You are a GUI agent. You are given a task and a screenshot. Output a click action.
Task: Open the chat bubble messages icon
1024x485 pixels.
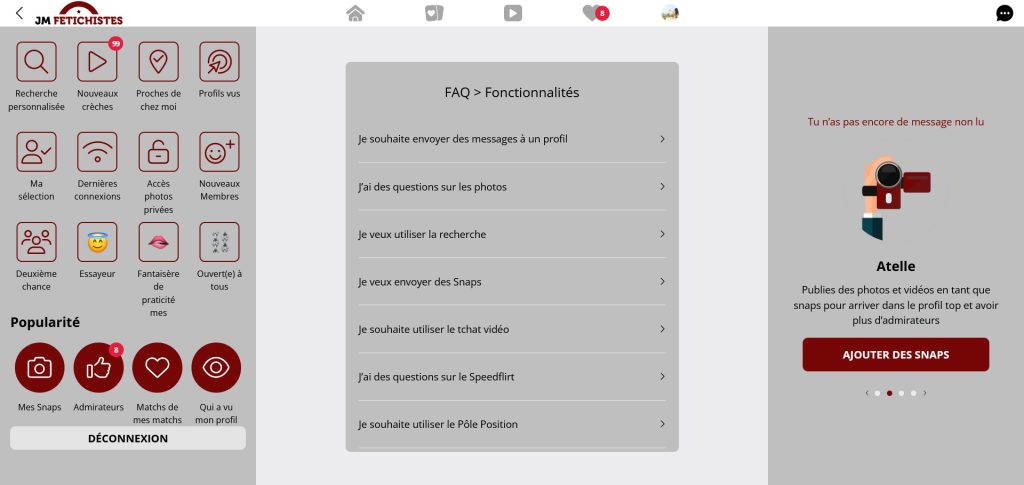pyautogui.click(x=1004, y=13)
